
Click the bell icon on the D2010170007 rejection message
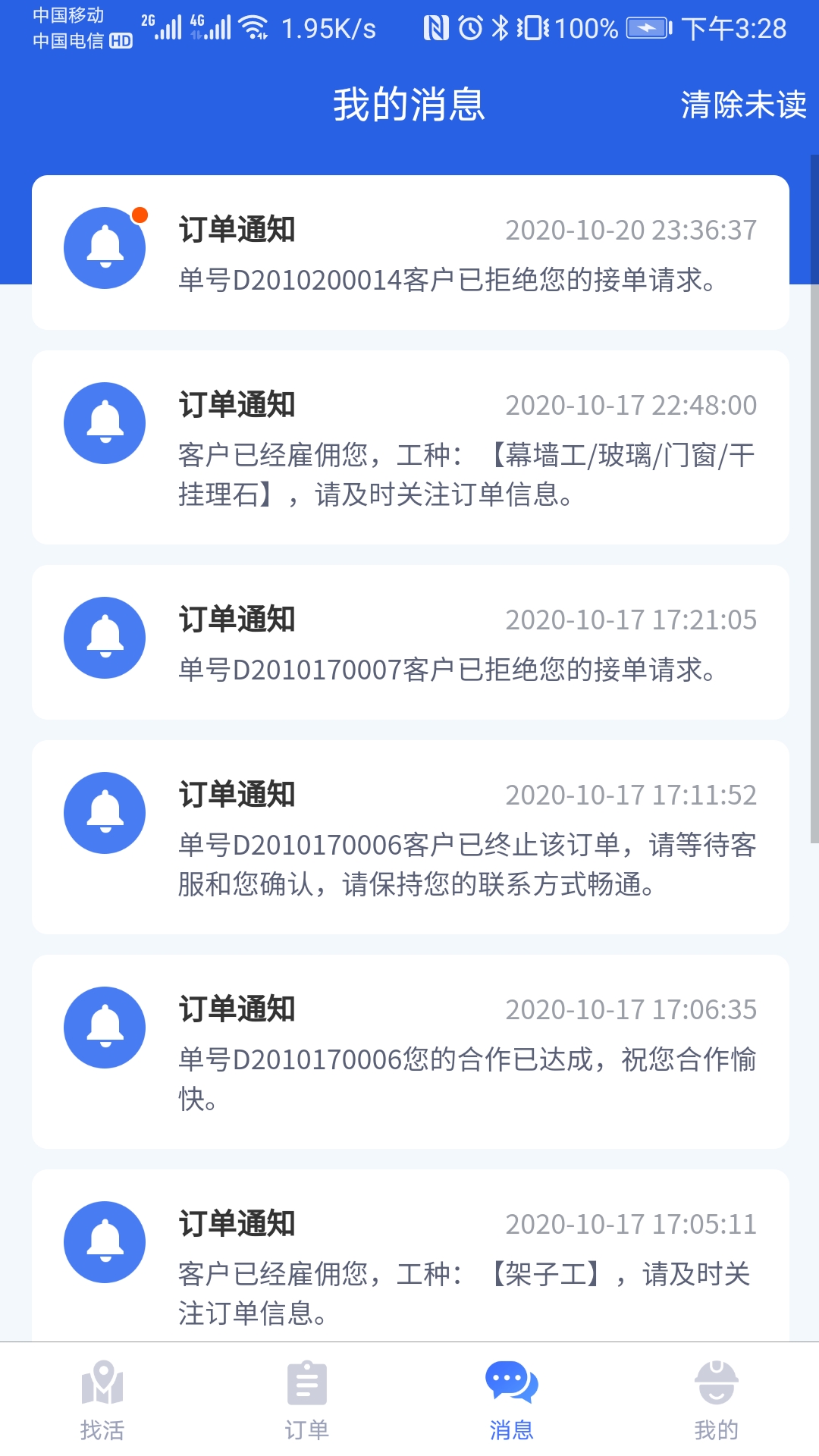[105, 638]
